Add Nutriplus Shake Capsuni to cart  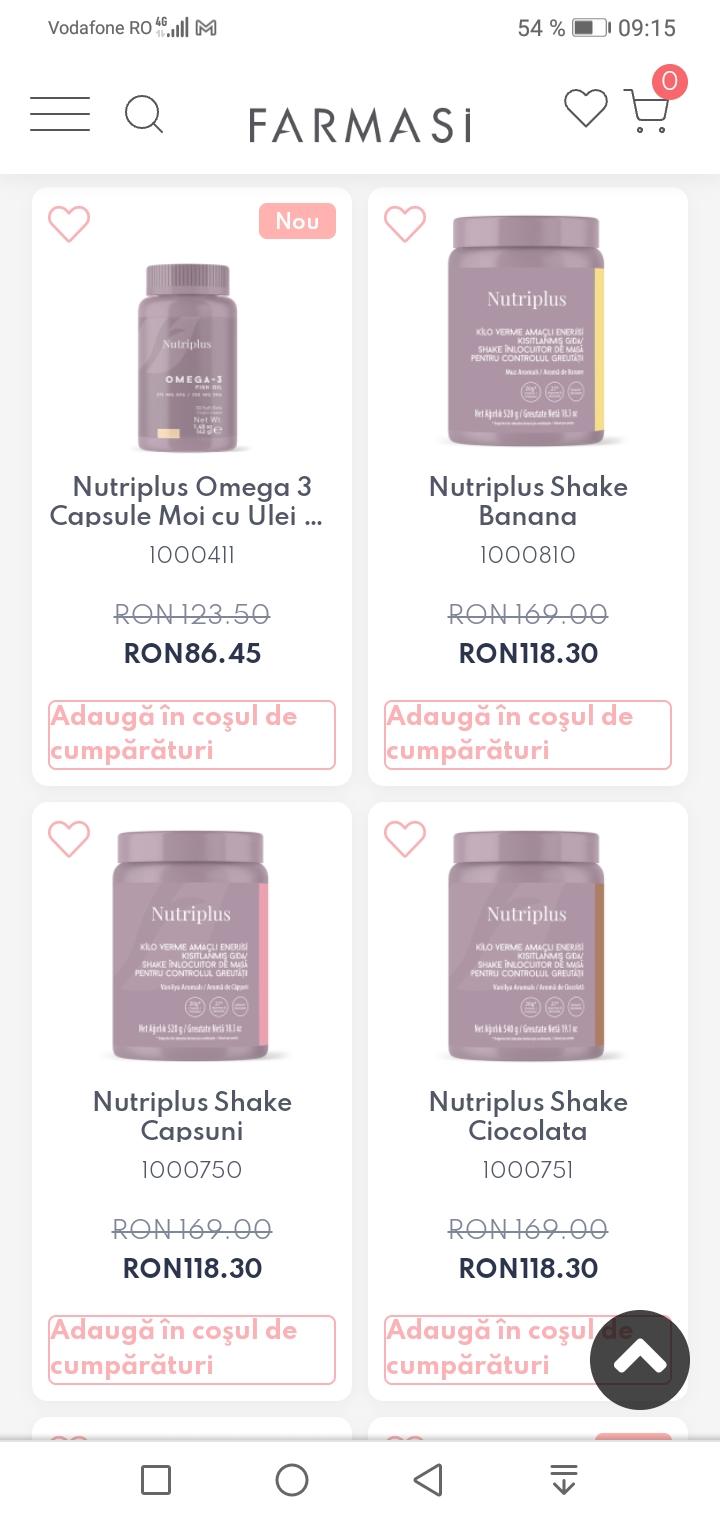coord(192,1348)
